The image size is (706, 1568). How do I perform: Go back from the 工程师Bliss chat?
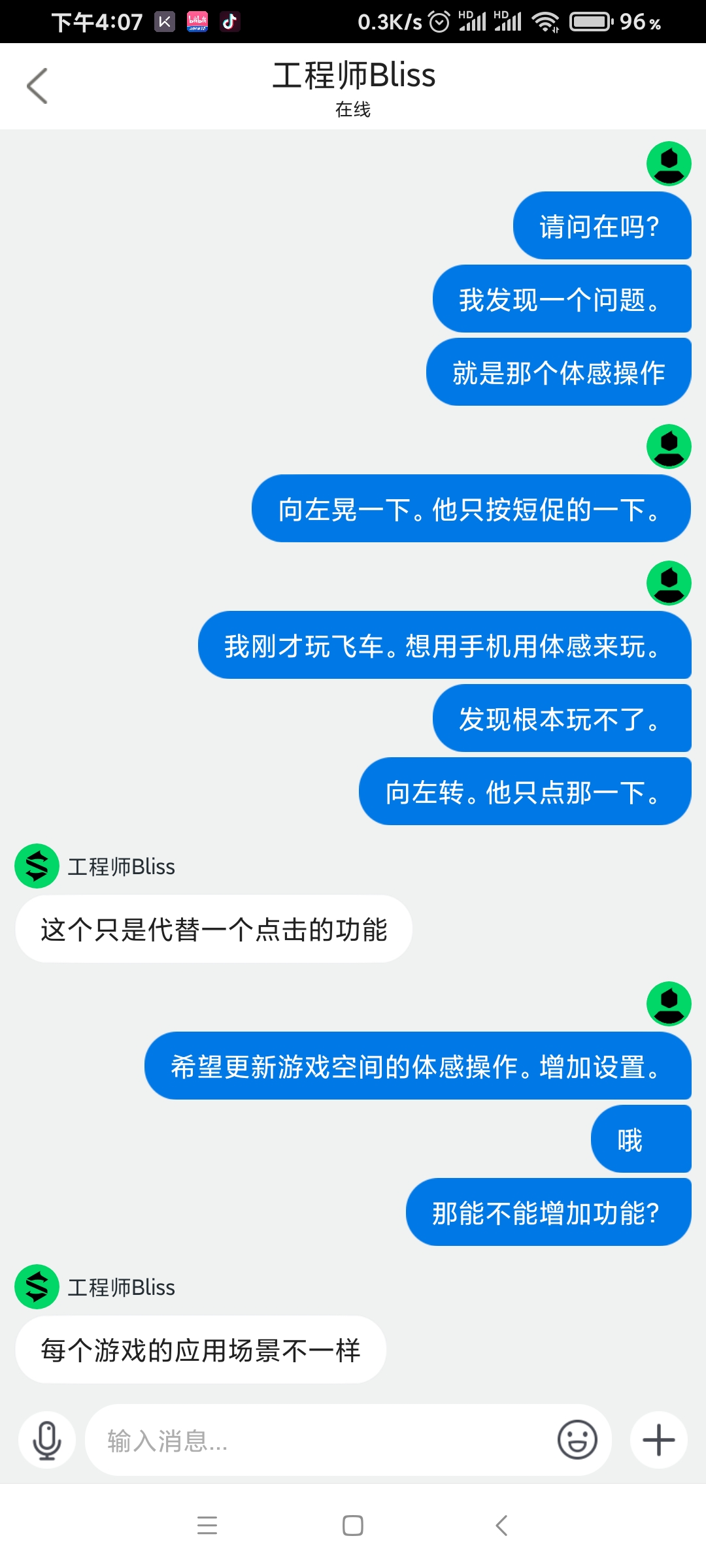point(37,86)
